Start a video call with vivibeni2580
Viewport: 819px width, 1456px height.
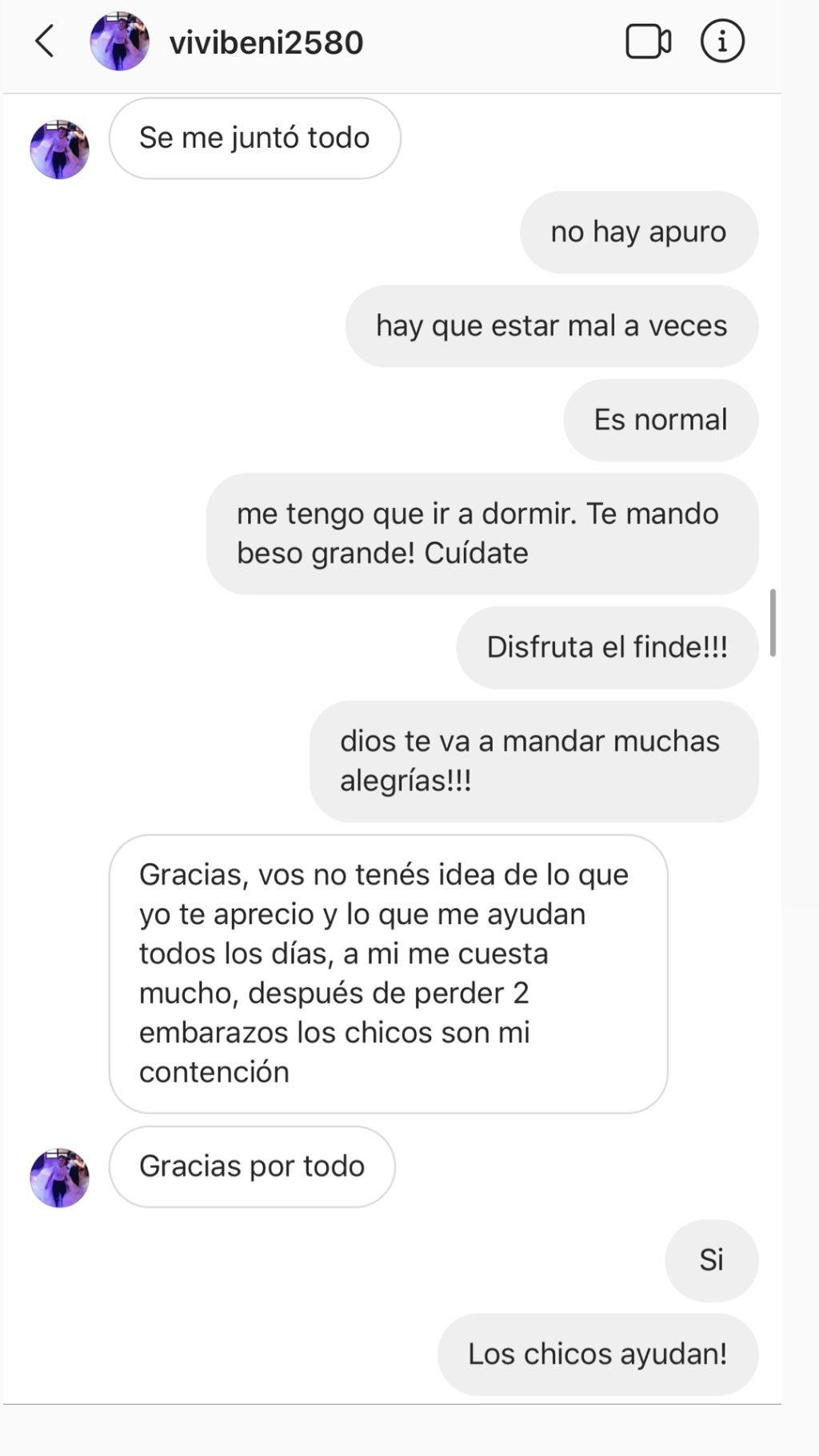(648, 42)
